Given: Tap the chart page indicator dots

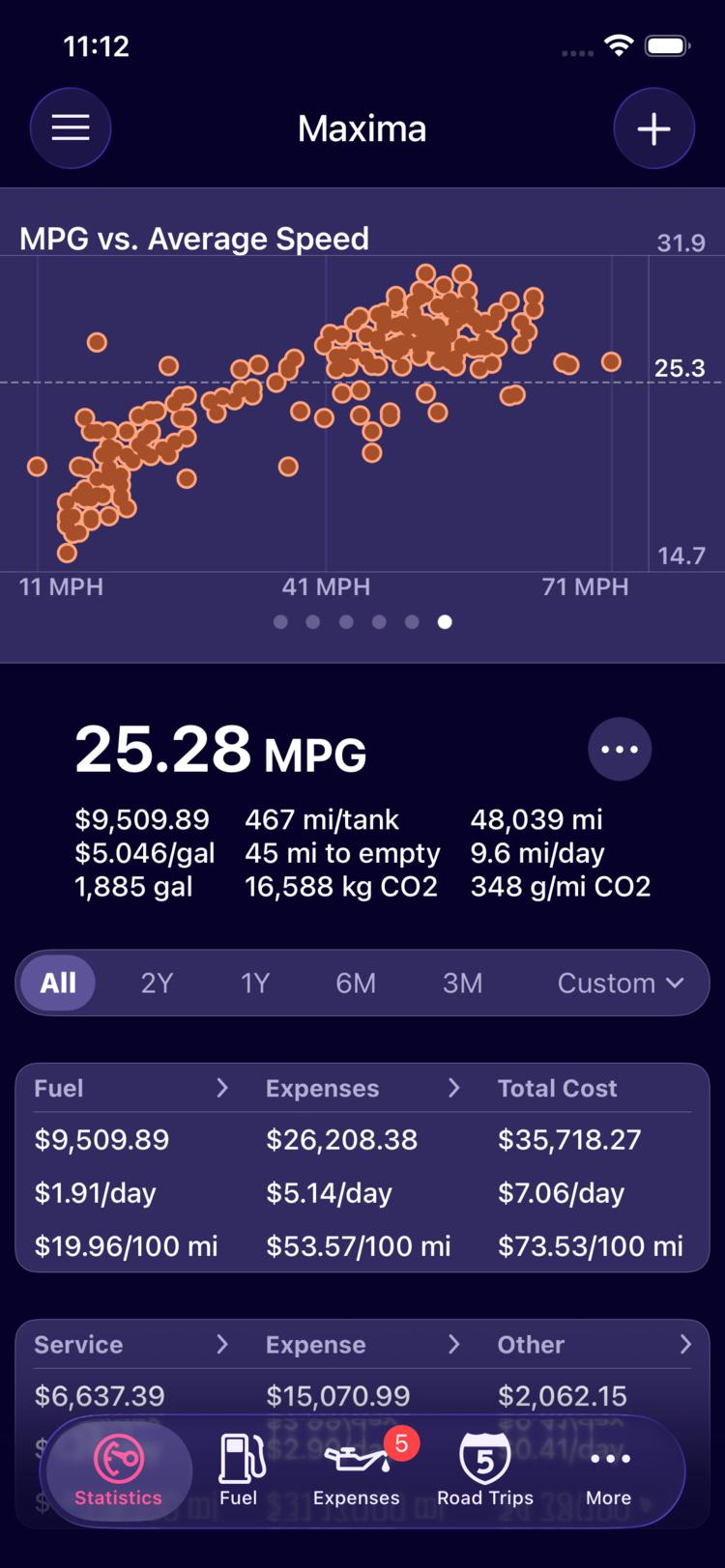Looking at the screenshot, I should [362, 622].
